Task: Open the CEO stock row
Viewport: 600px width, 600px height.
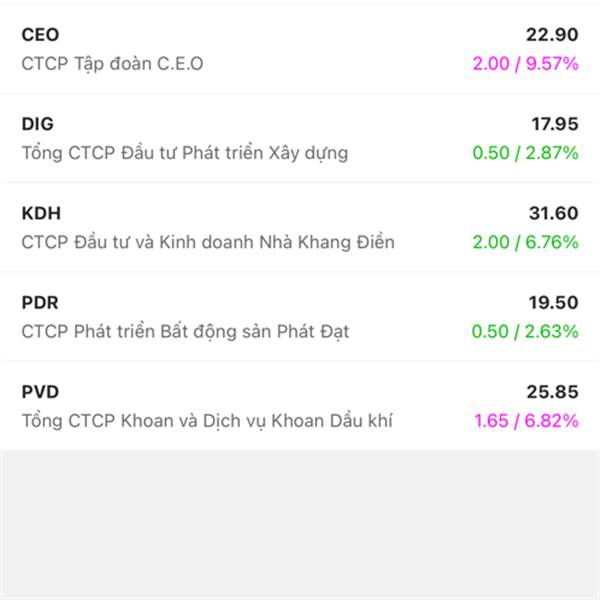Action: 300,49
